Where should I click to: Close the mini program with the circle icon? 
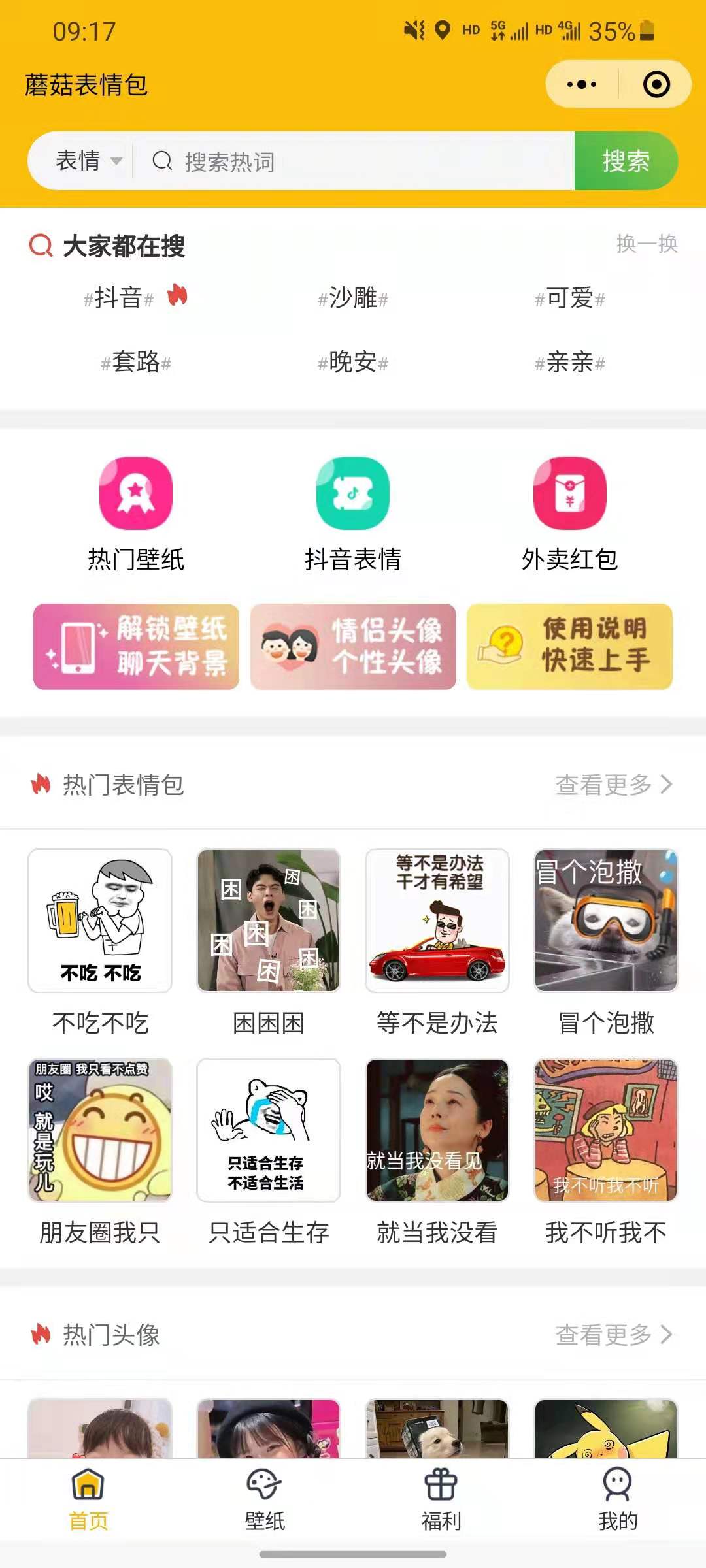point(656,84)
